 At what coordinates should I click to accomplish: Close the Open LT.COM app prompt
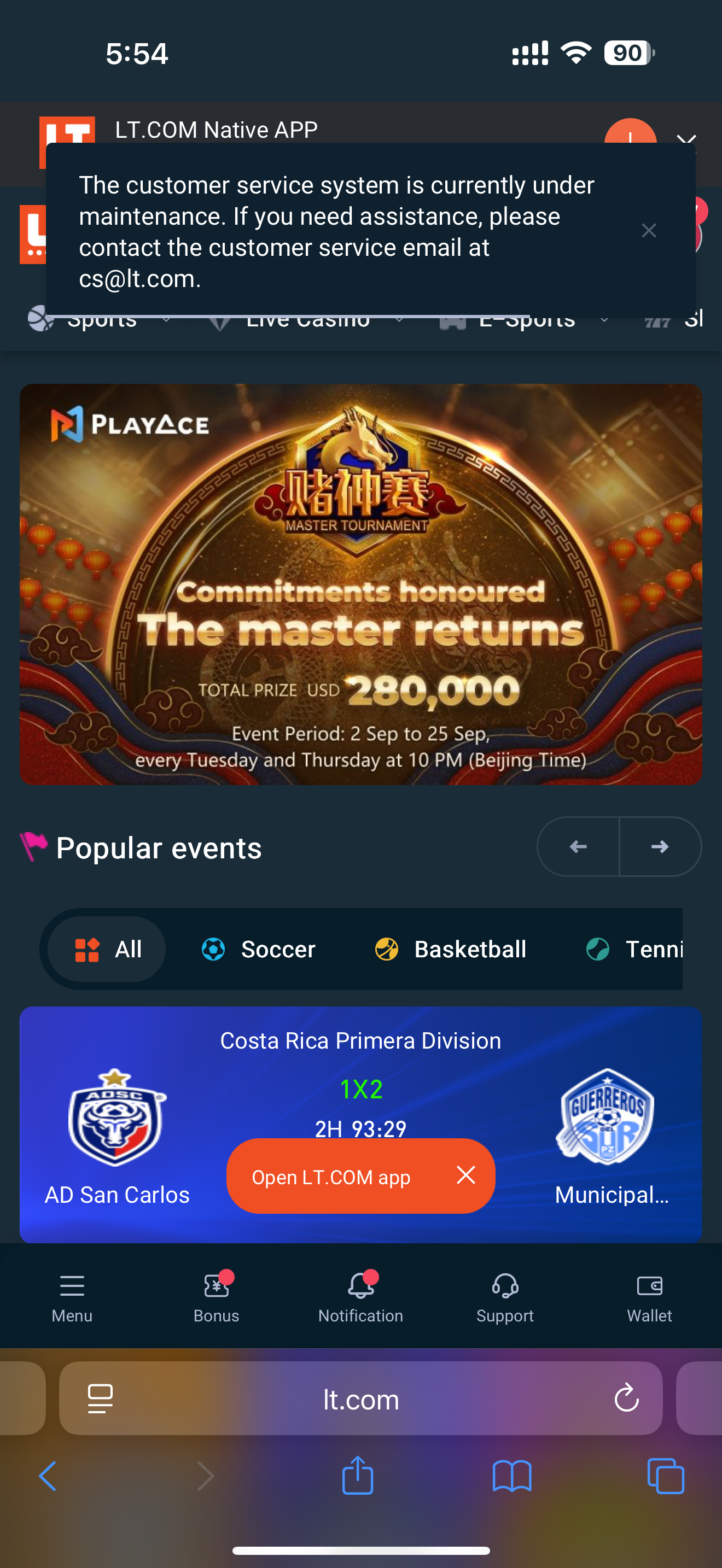[465, 1175]
